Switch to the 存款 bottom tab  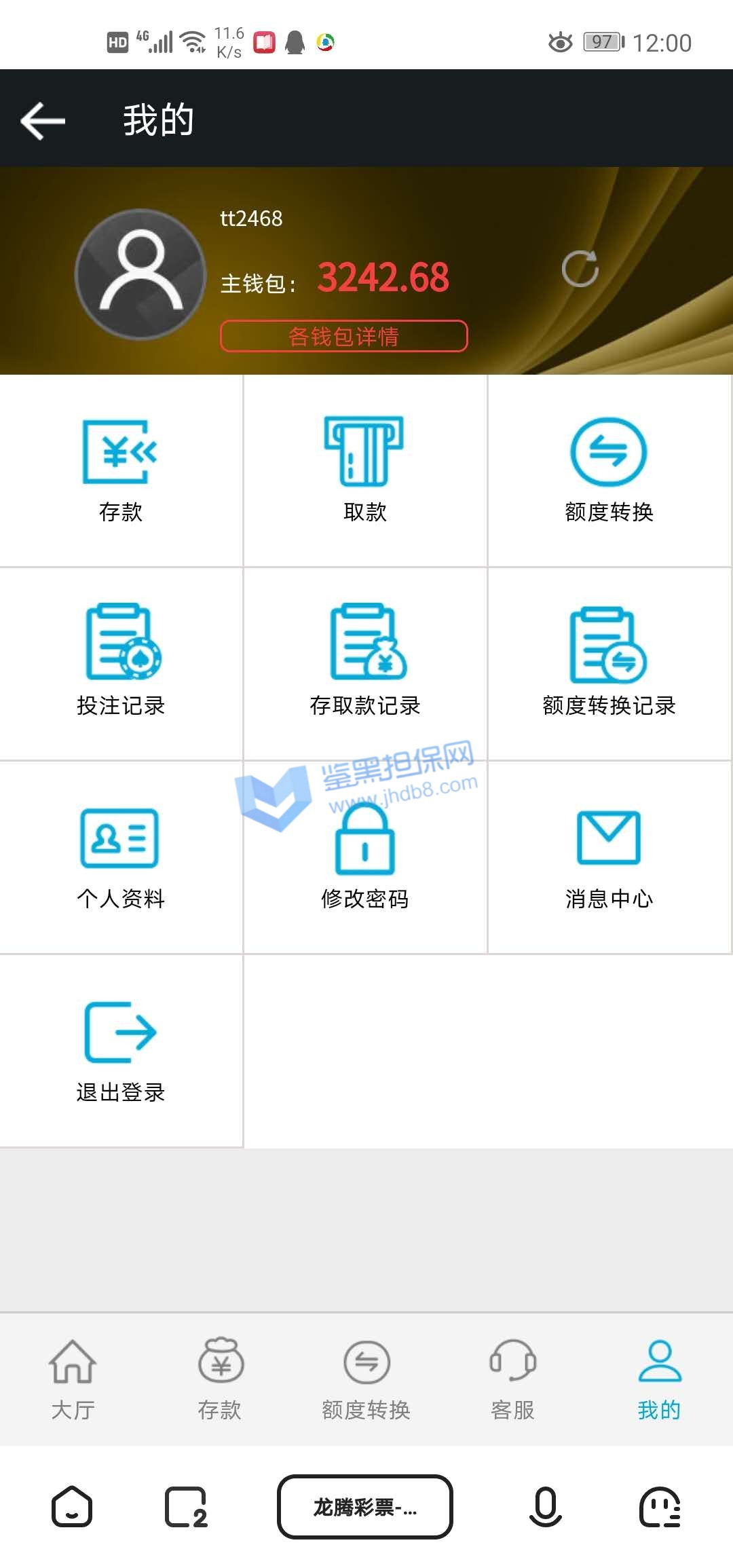click(220, 1379)
